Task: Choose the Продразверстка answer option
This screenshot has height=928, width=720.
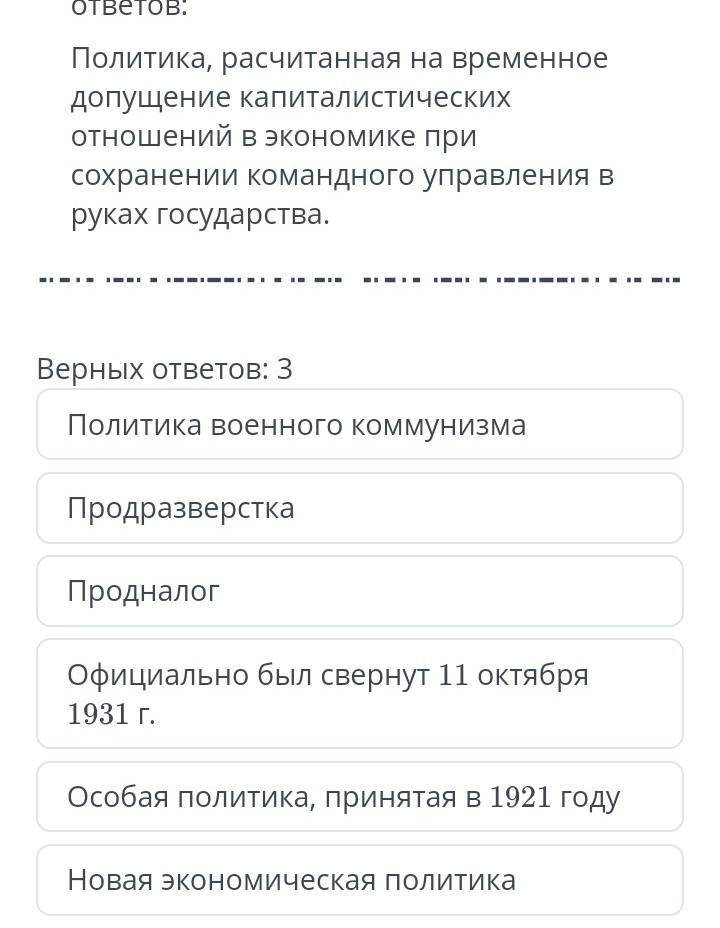Action: click(360, 508)
